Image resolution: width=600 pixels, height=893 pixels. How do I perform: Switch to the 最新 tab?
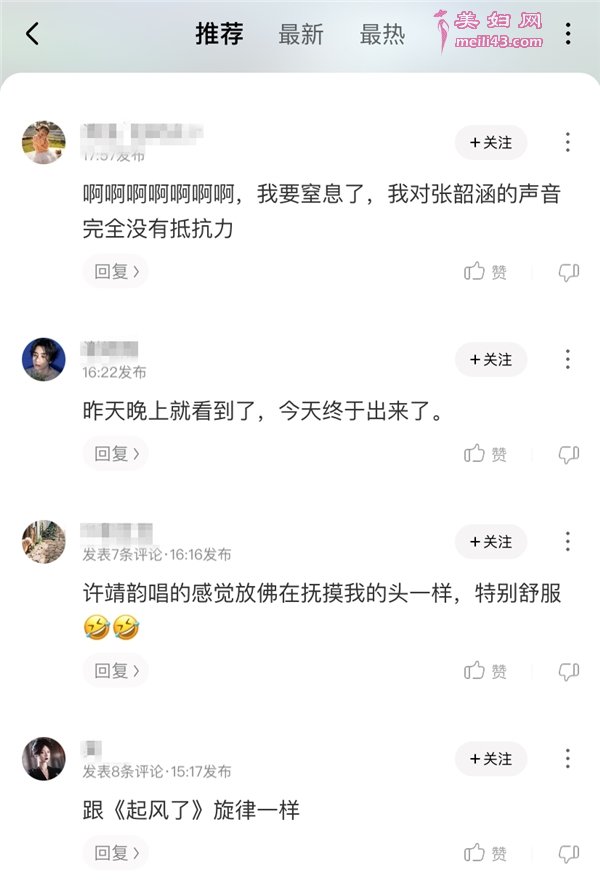click(301, 34)
